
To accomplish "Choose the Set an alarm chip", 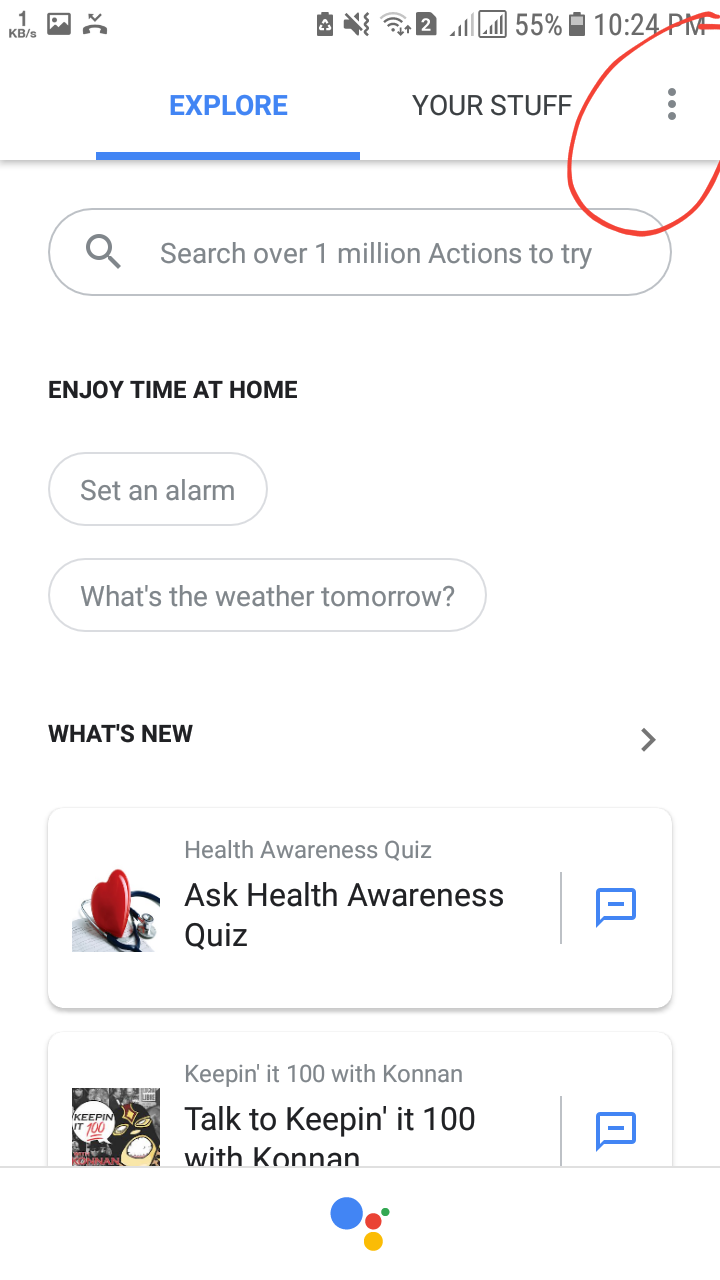I will coord(158,490).
